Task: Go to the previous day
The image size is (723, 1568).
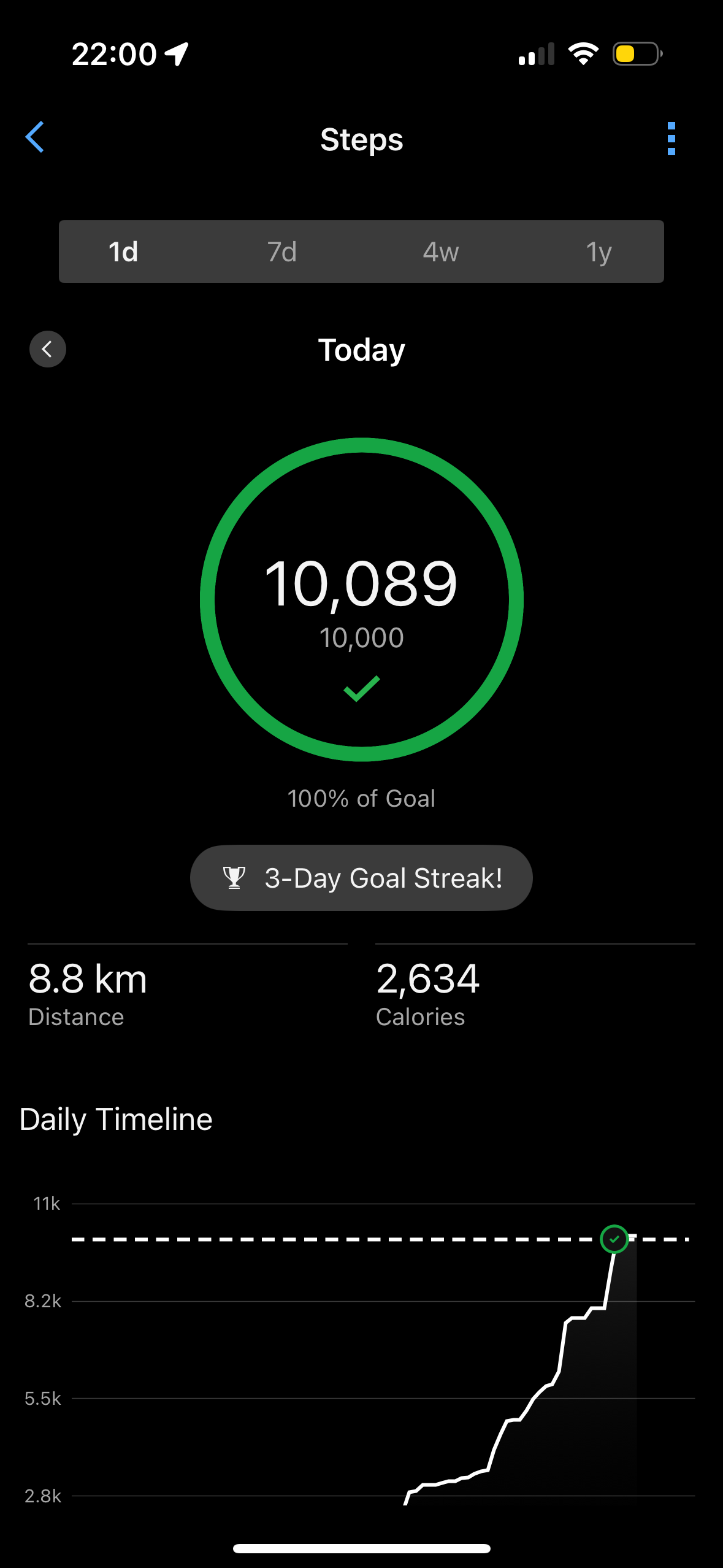Action: (48, 349)
